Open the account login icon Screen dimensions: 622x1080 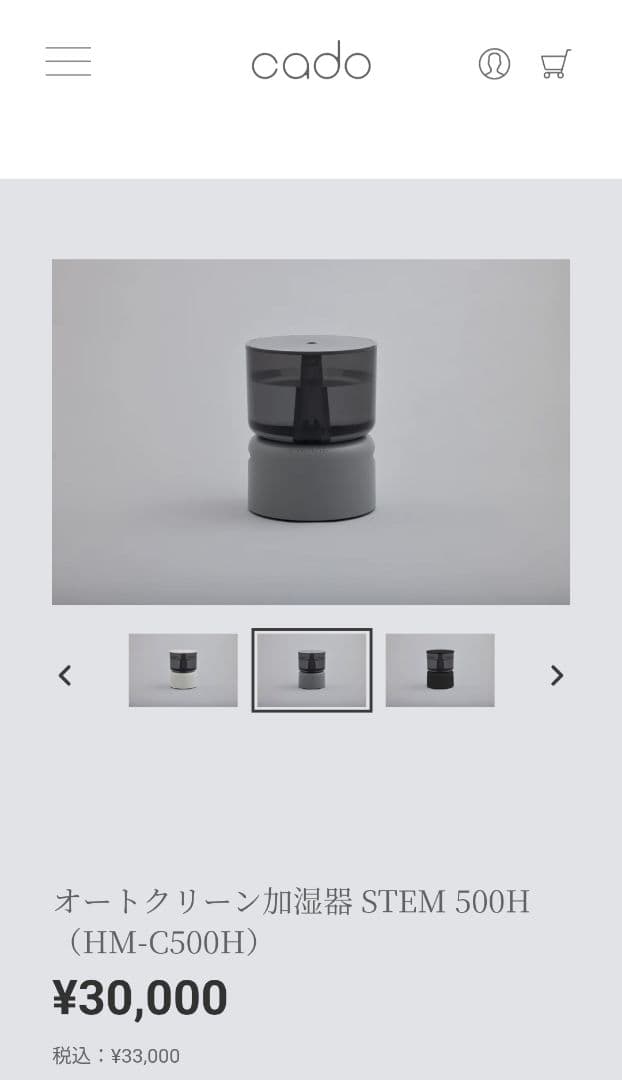coord(494,64)
